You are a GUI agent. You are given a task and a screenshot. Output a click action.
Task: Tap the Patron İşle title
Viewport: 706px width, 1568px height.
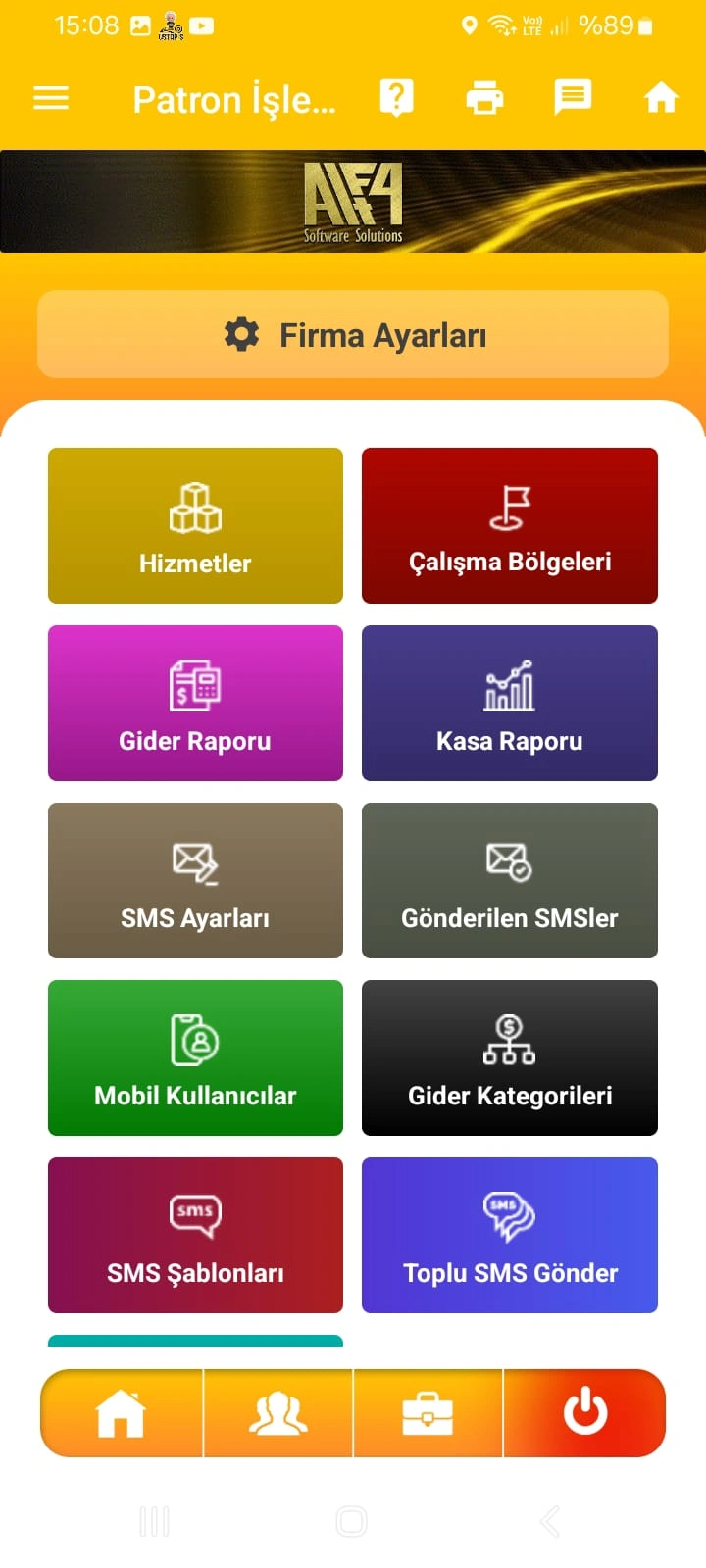click(x=235, y=99)
